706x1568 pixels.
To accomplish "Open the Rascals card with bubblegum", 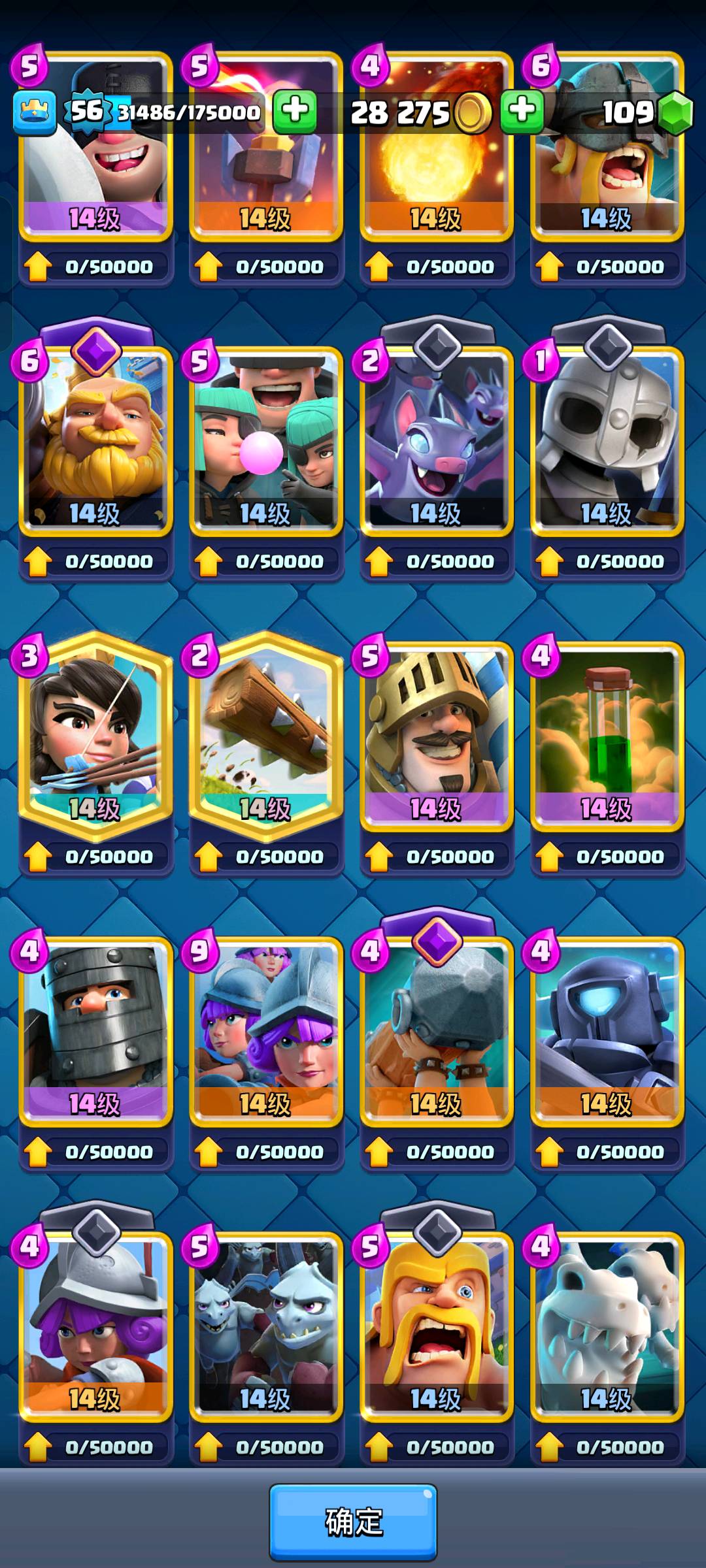I will (266, 442).
